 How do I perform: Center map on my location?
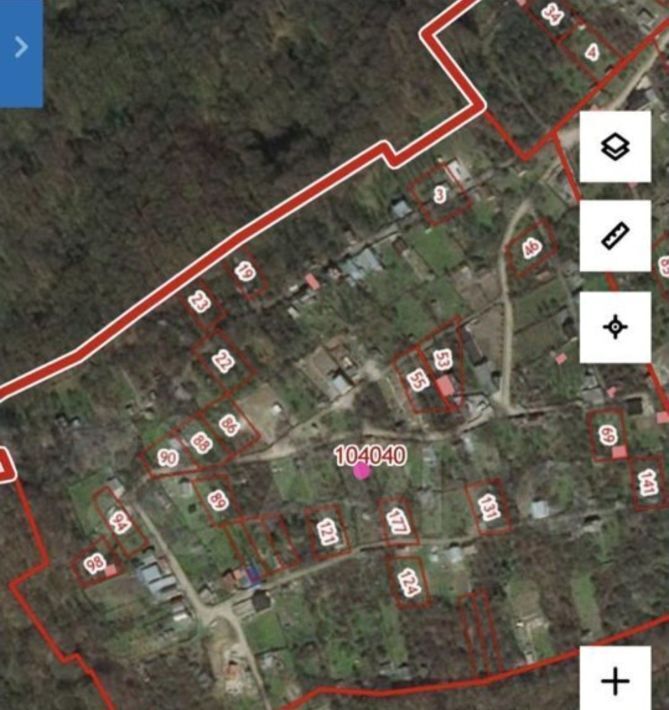tap(615, 326)
